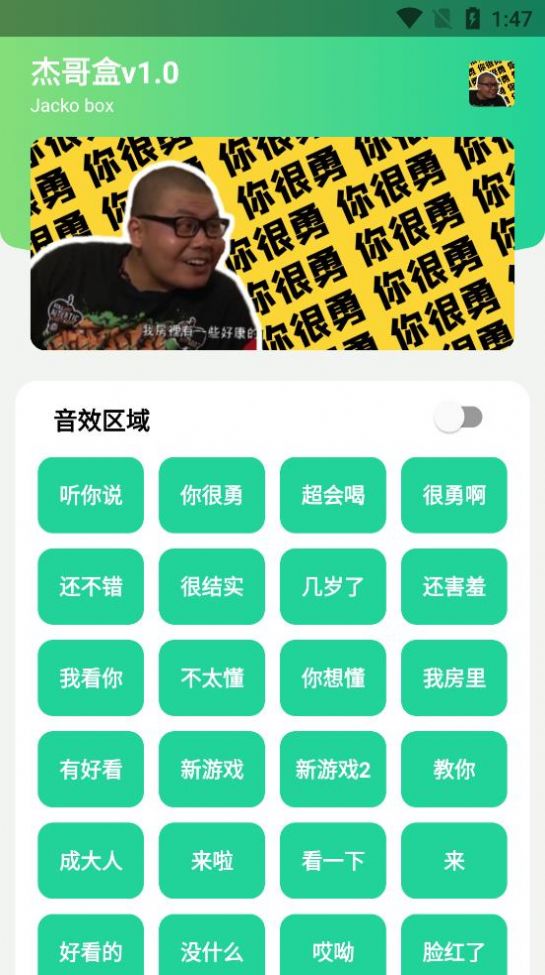Select the 成大人 button
This screenshot has height=975, width=545.
pos(91,861)
